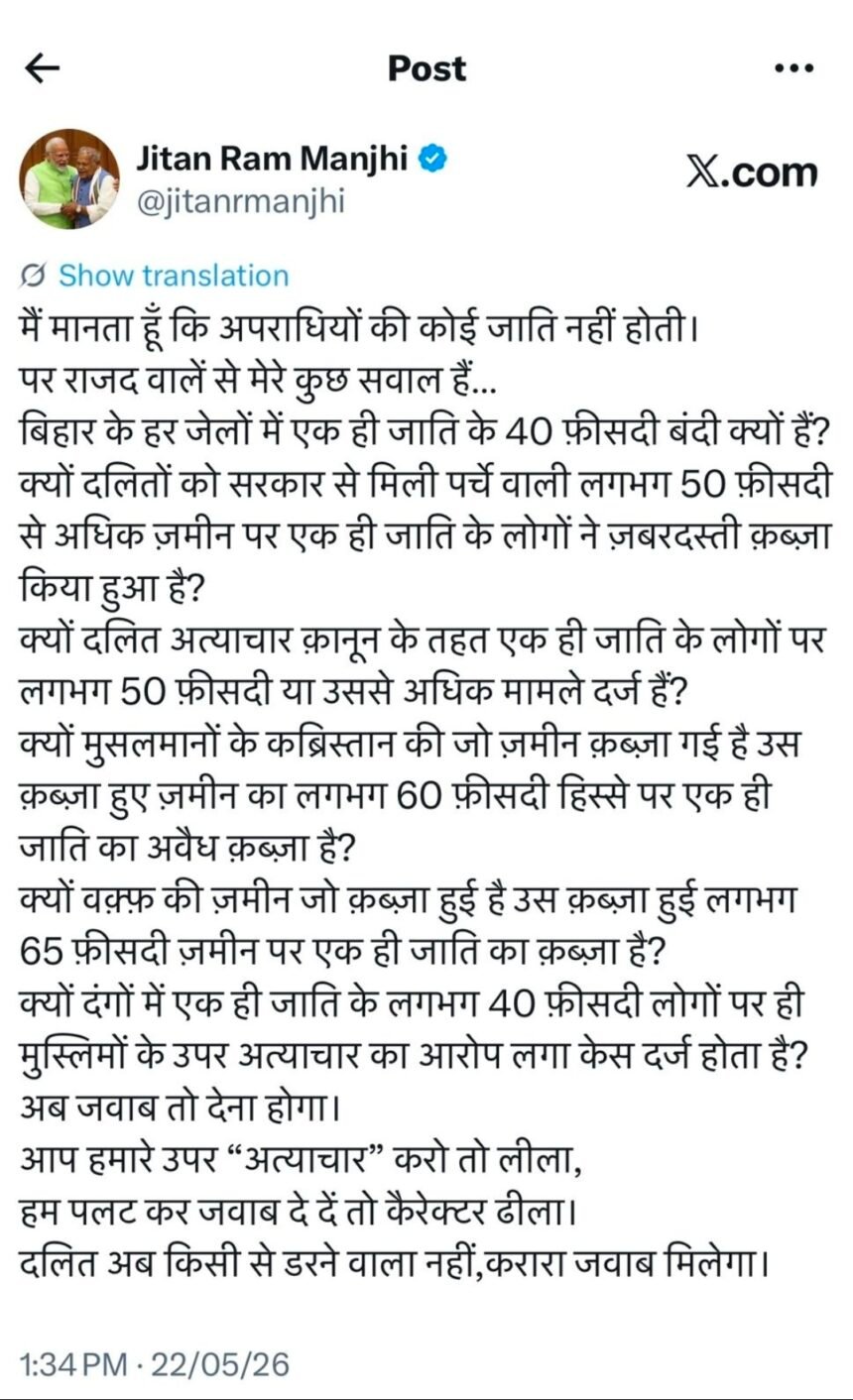853x1400 pixels.
Task: Open Jitan Ram Manjhi's profile picture
Action: pos(68,178)
